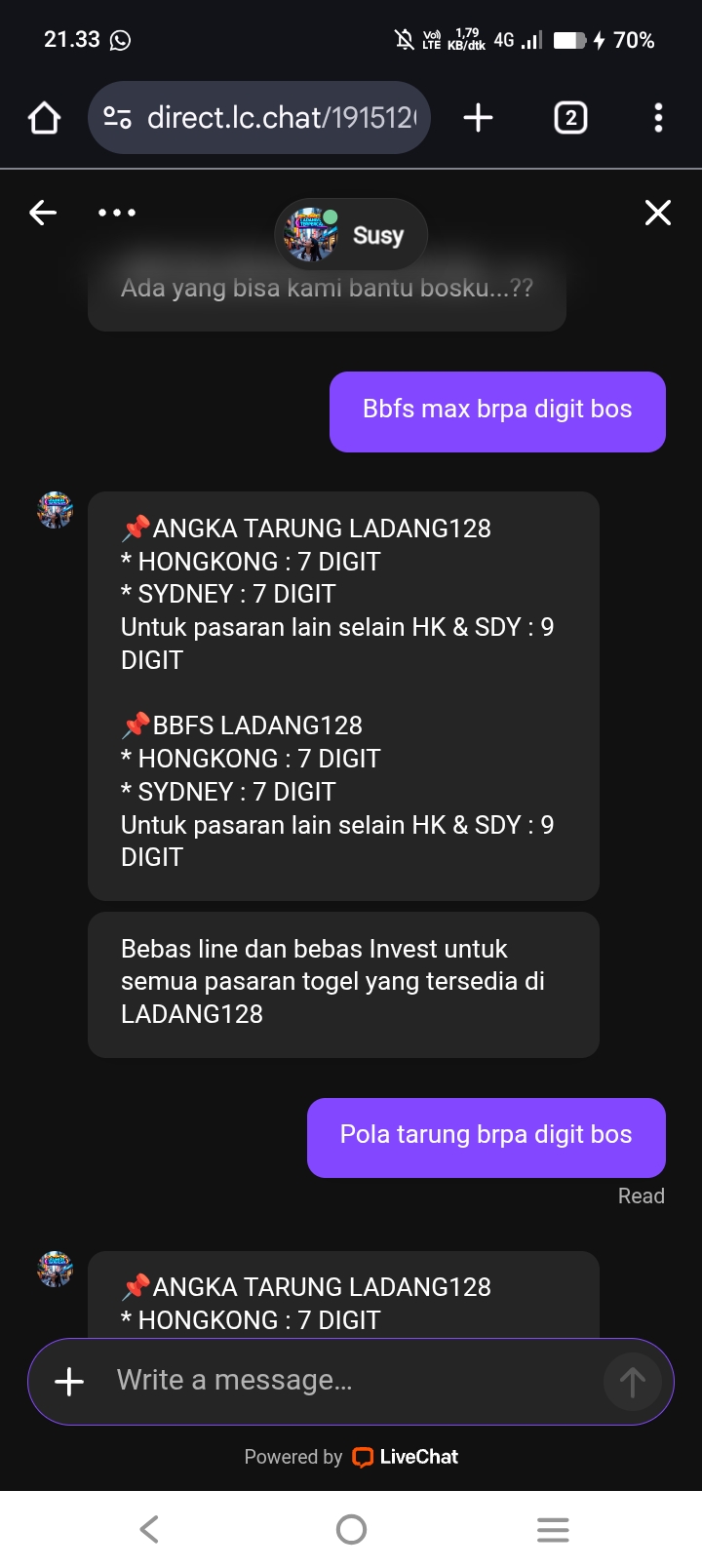Close the LiveChat window

click(658, 213)
